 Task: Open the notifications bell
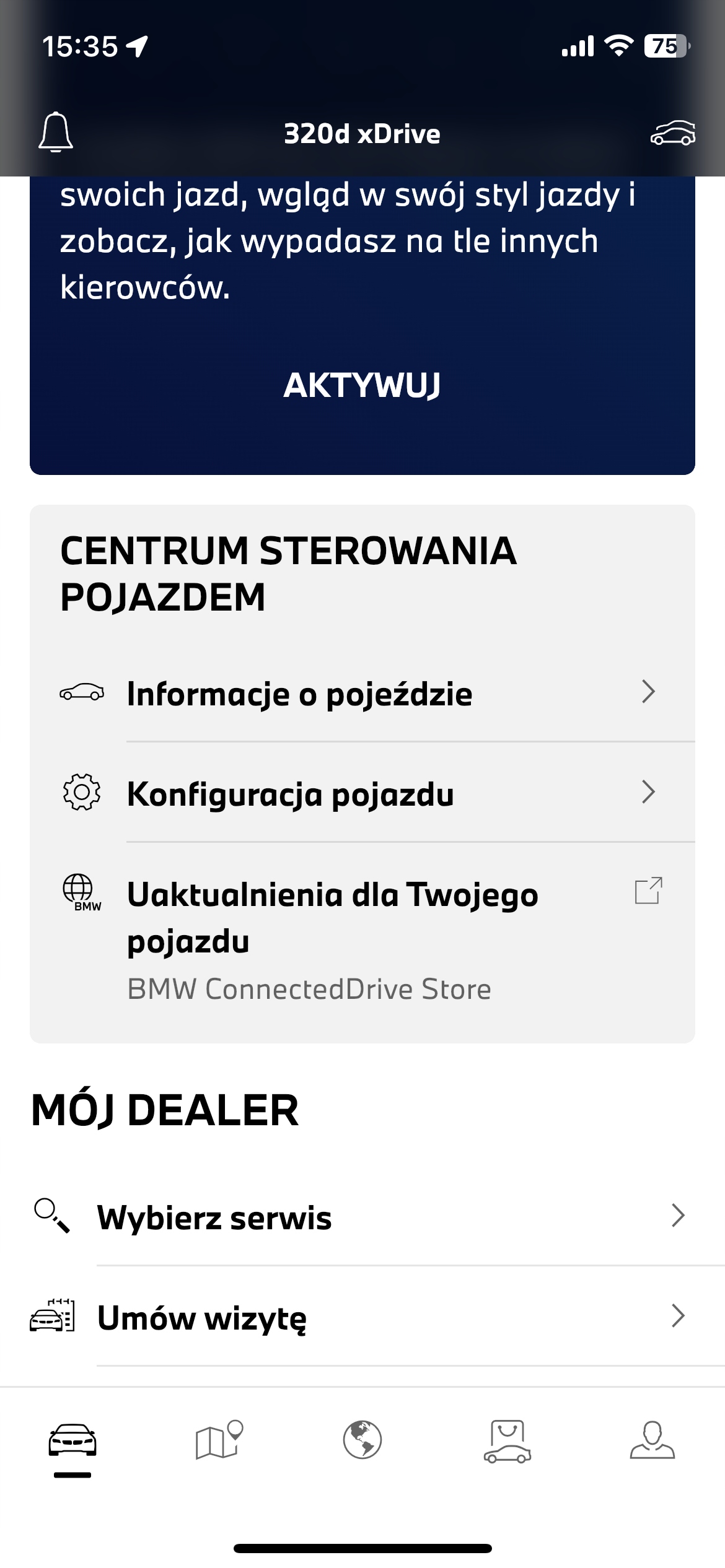(56, 133)
